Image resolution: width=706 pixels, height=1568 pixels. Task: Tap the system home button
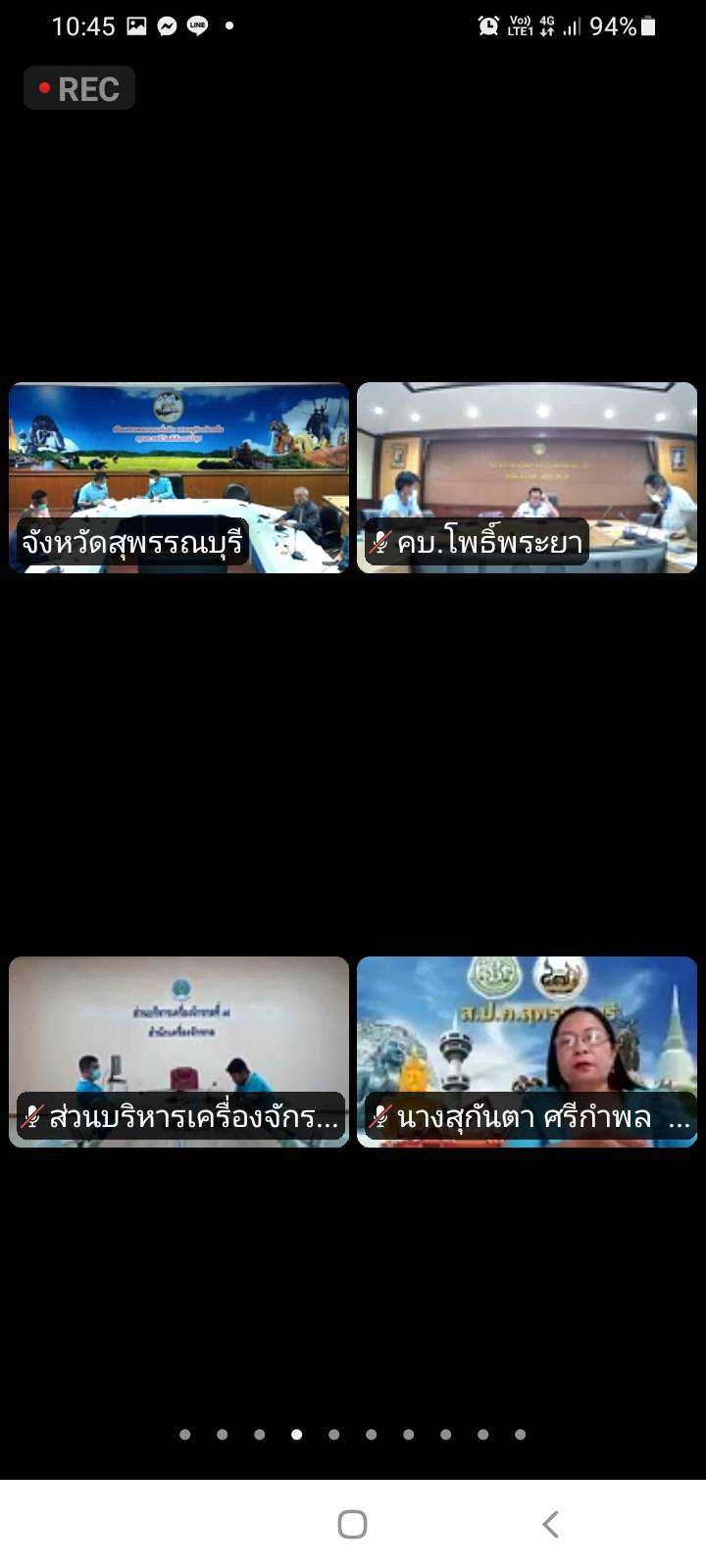coord(352,1524)
